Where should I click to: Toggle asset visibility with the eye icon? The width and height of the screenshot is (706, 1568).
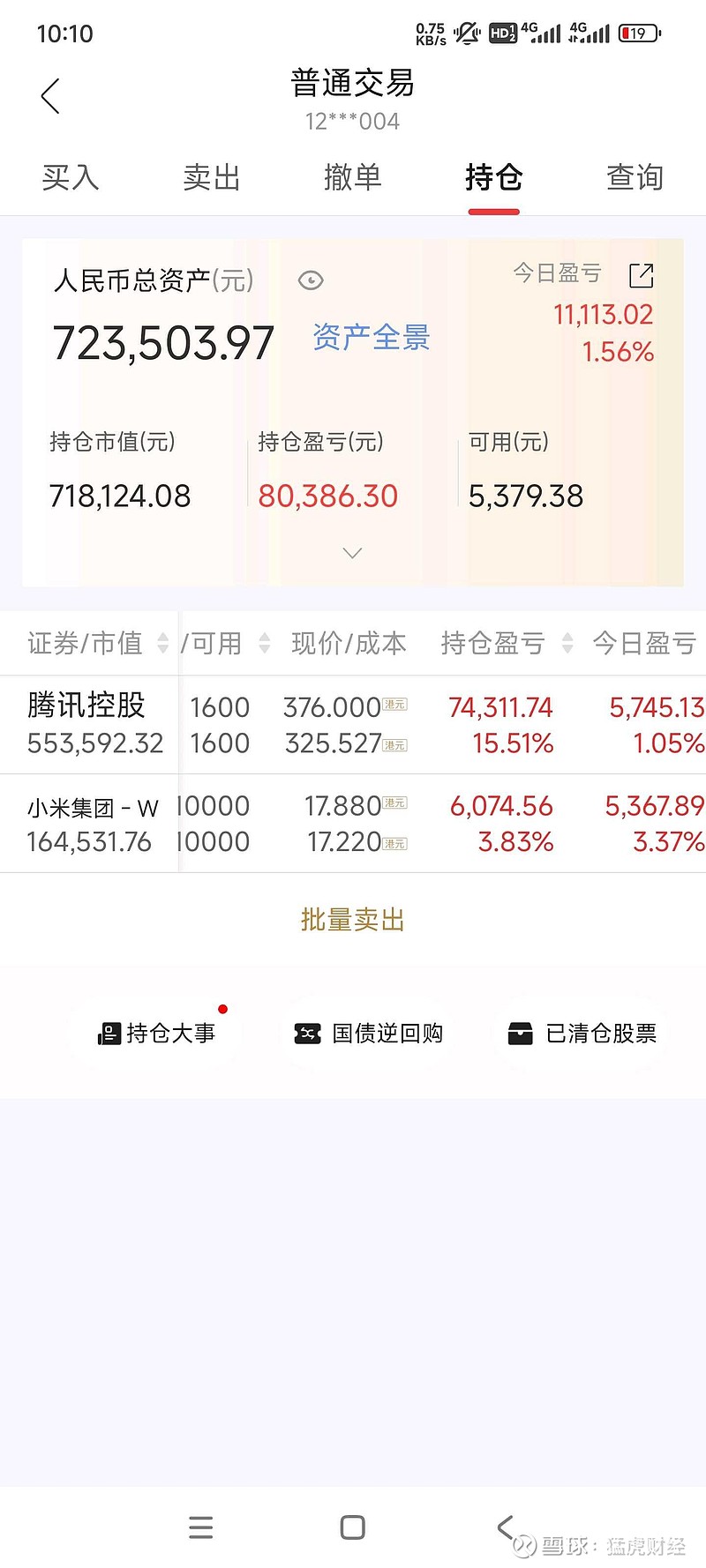311,280
